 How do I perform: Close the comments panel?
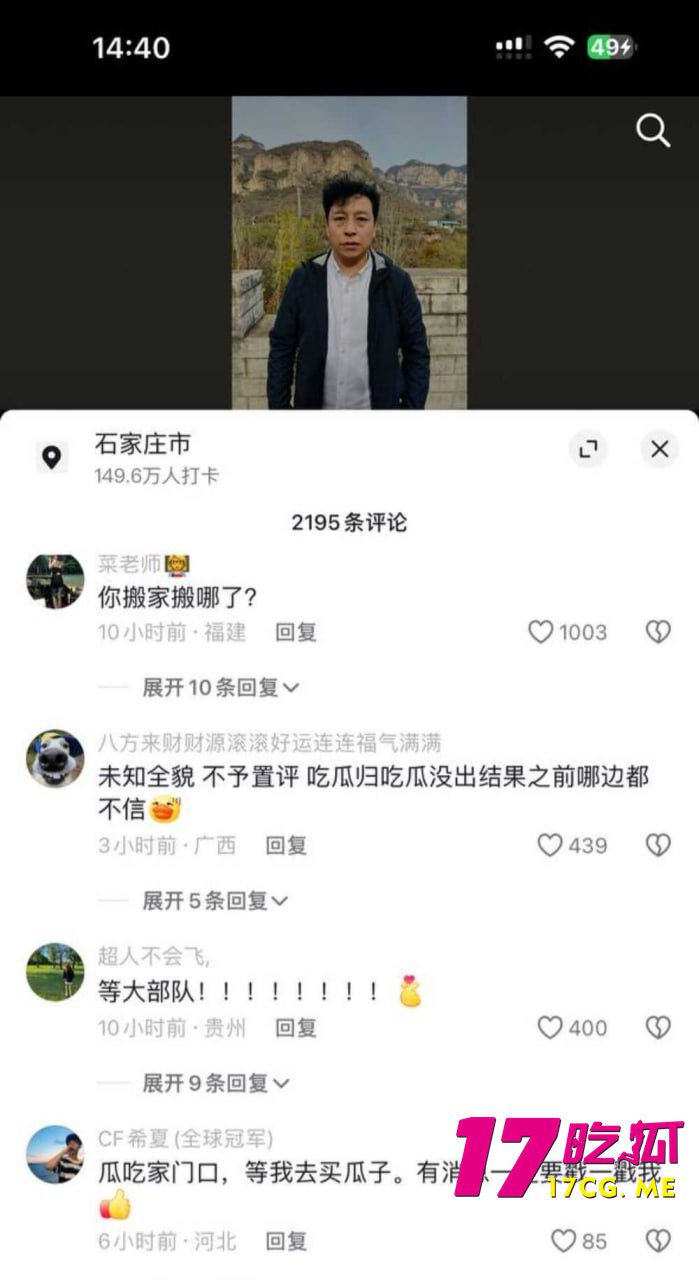pos(659,449)
